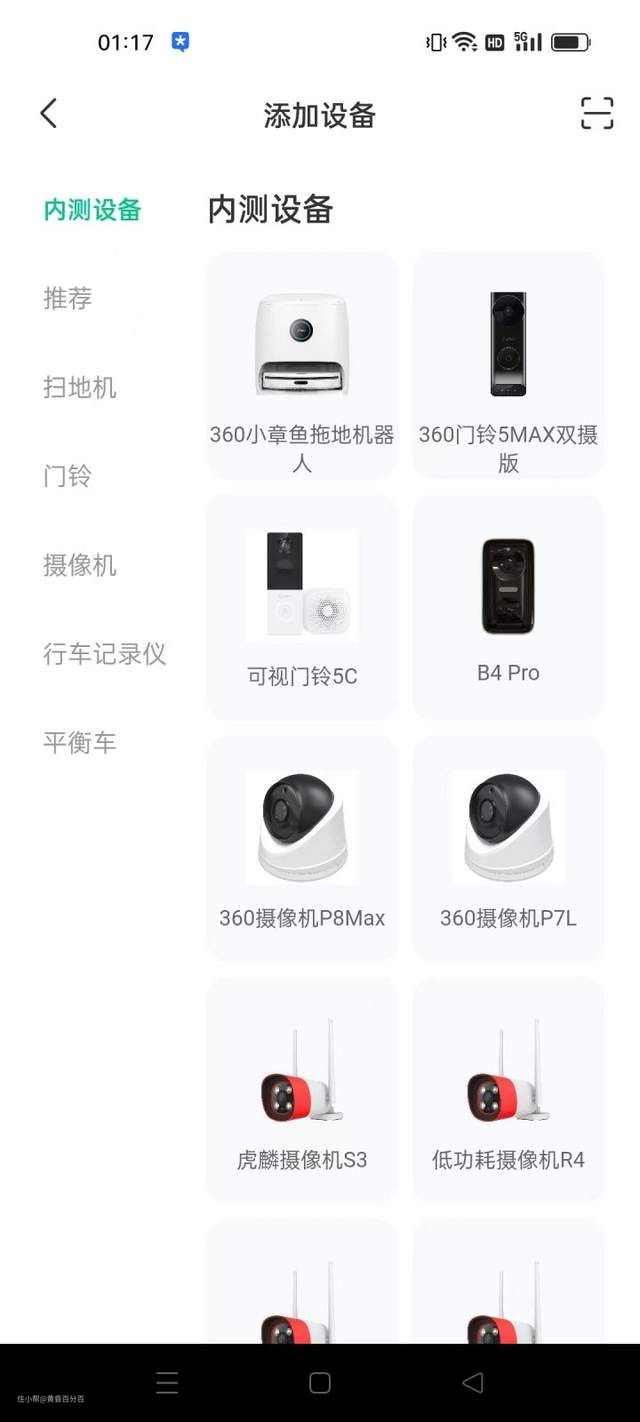Open the 摄像机 category
Image resolution: width=640 pixels, height=1422 pixels.
pos(80,565)
